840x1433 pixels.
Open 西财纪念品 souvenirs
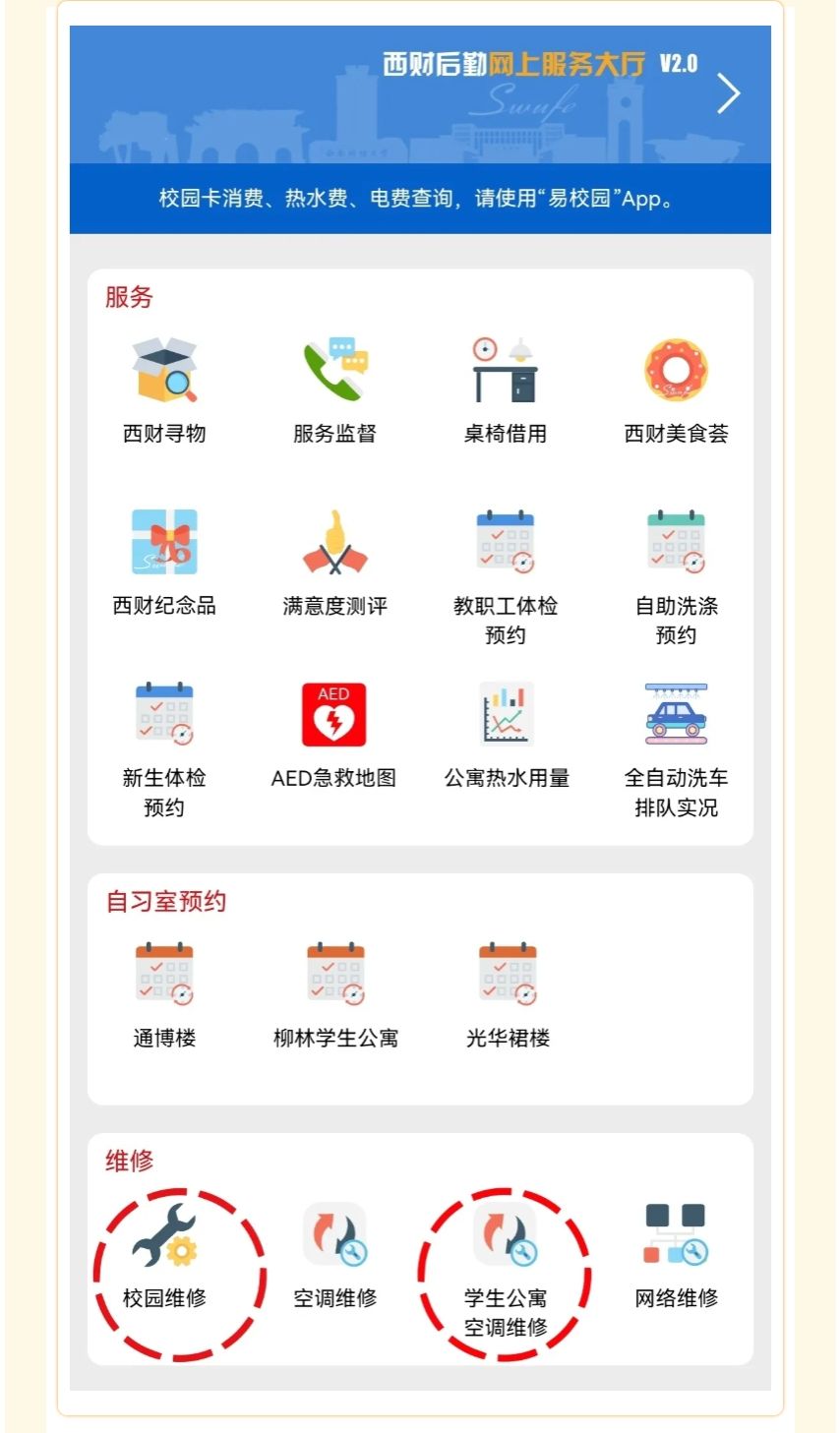click(x=164, y=563)
